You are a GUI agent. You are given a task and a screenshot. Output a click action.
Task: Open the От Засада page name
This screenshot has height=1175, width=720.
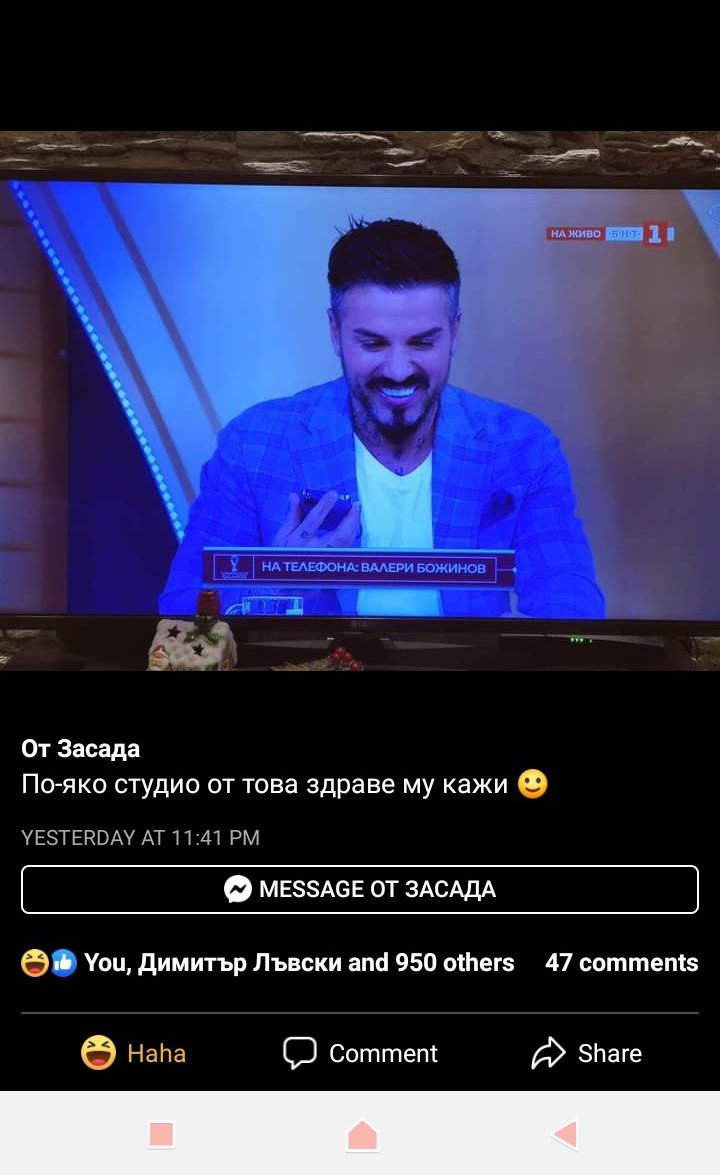coord(81,748)
